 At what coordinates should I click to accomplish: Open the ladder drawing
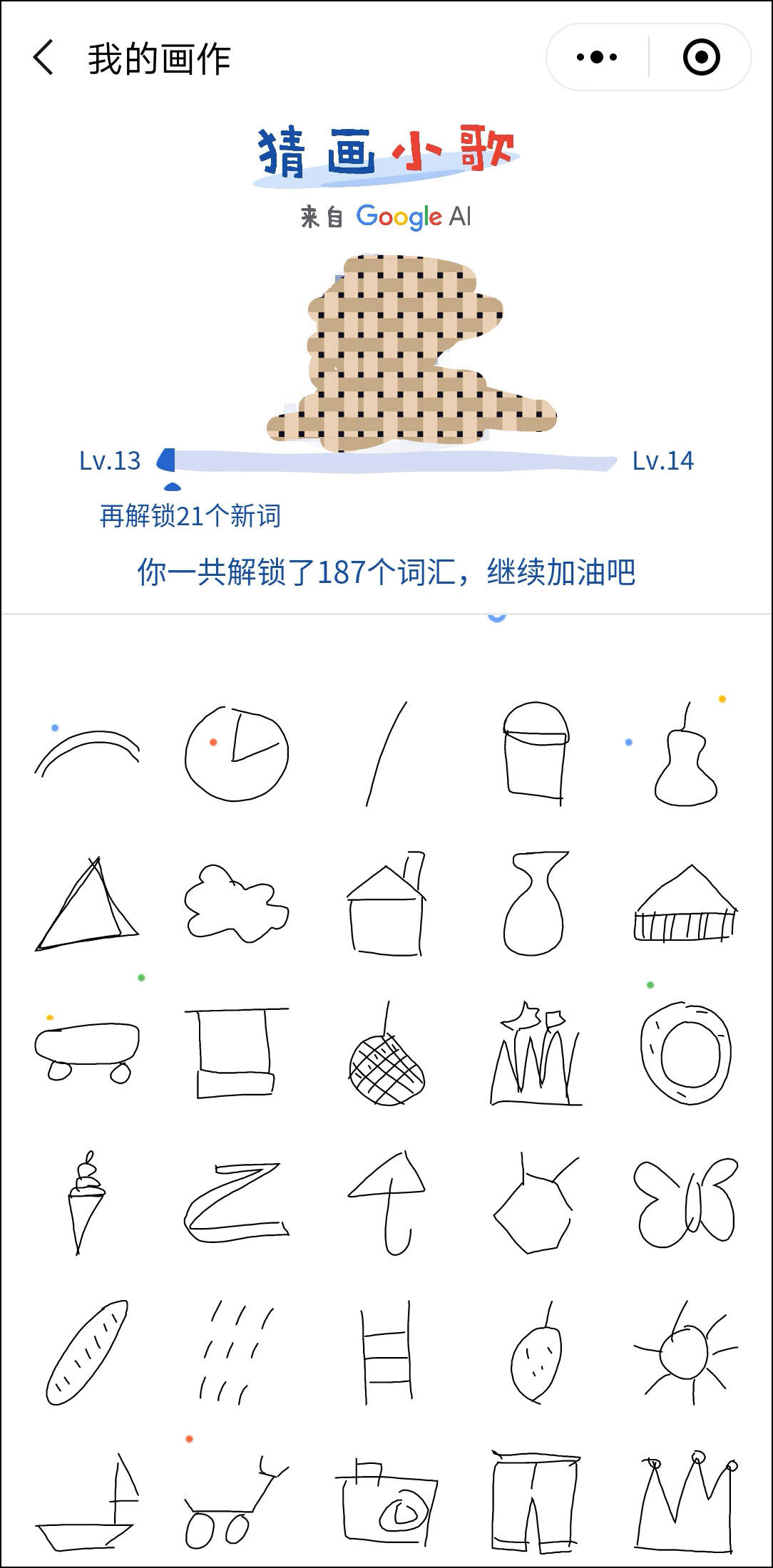click(386, 1352)
